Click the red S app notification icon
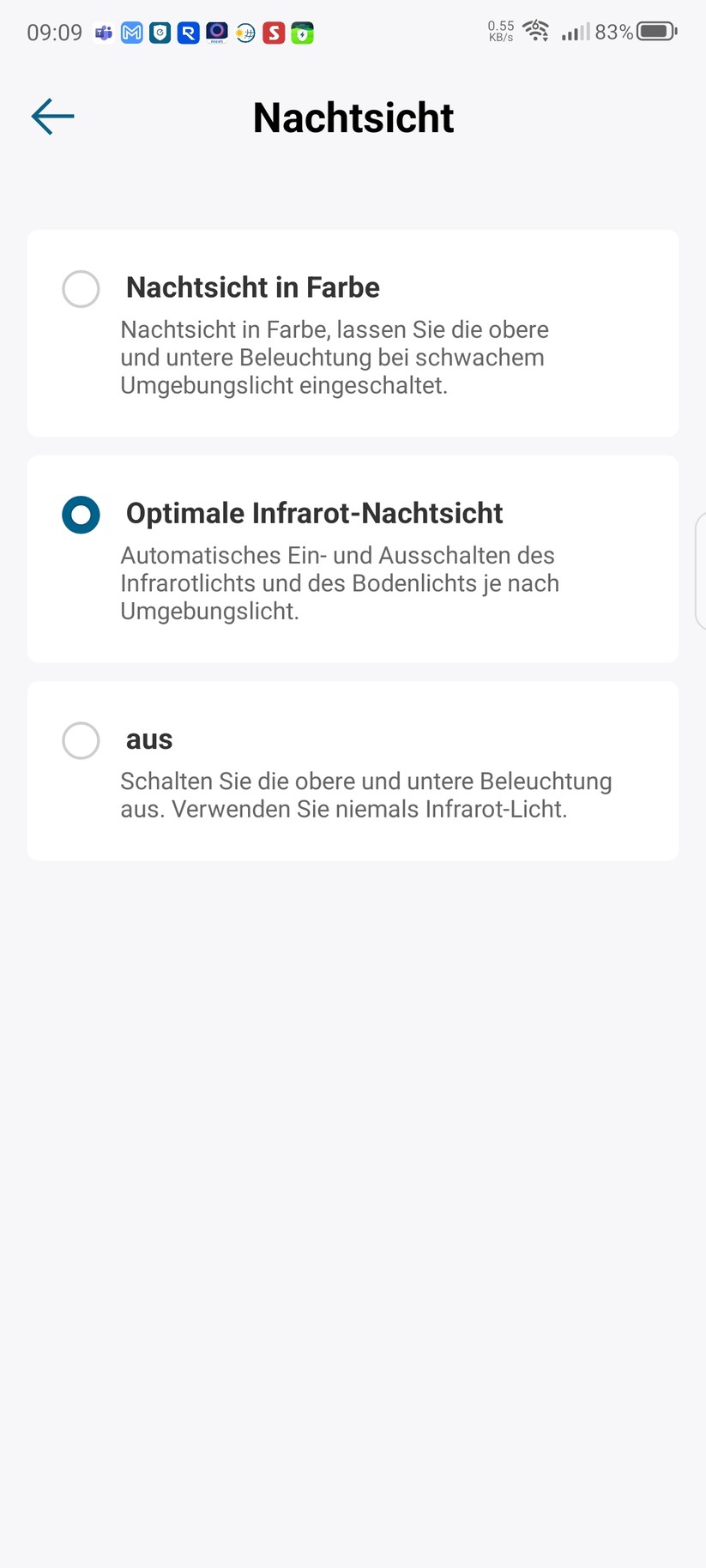Screen dimensions: 706x1568 273,32
